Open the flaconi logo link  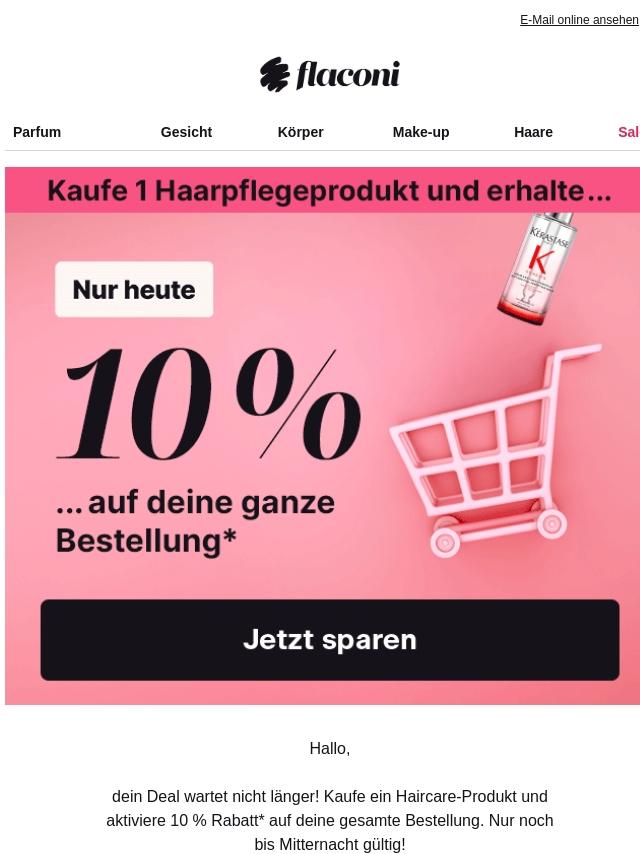330,74
